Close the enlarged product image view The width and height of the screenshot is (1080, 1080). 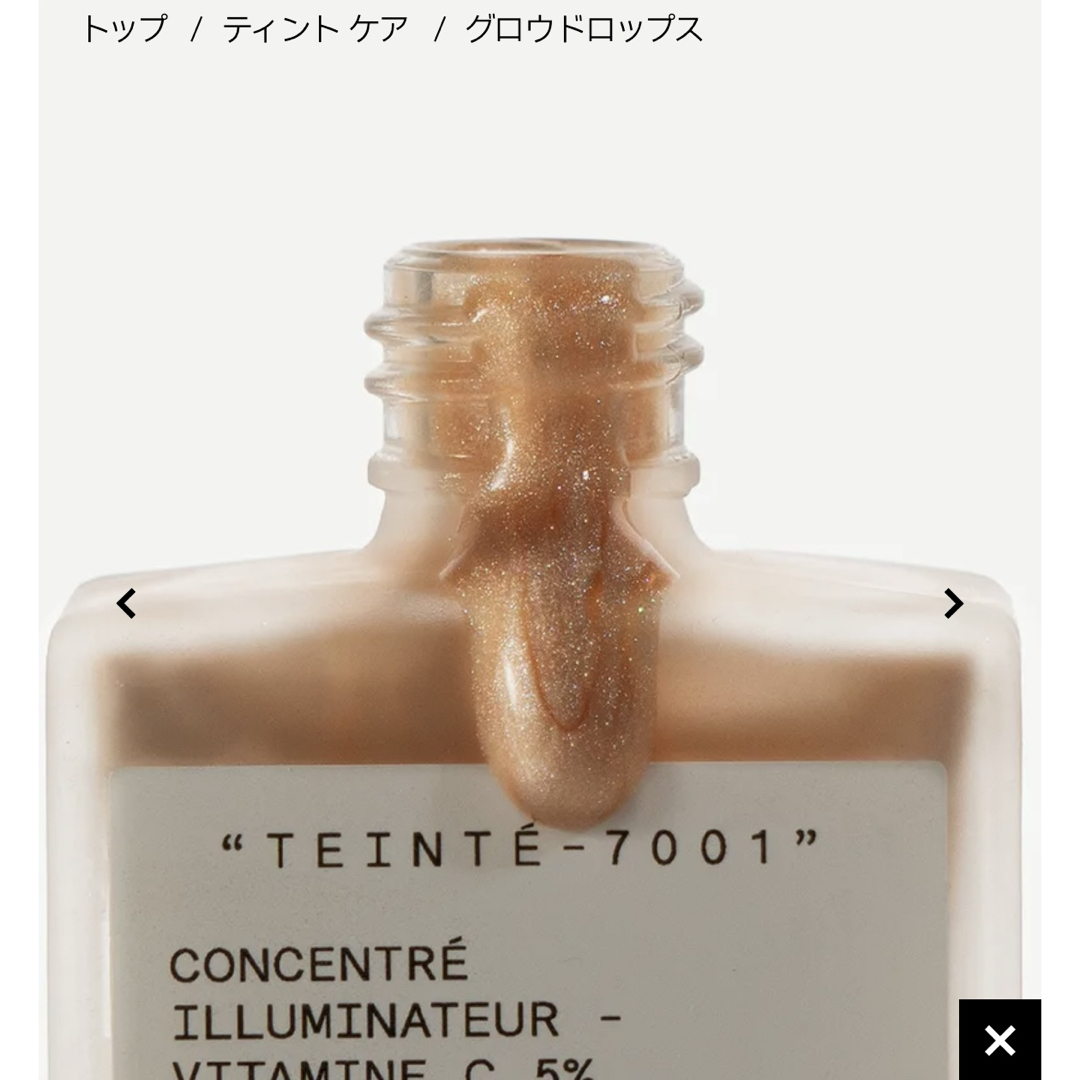click(999, 1040)
